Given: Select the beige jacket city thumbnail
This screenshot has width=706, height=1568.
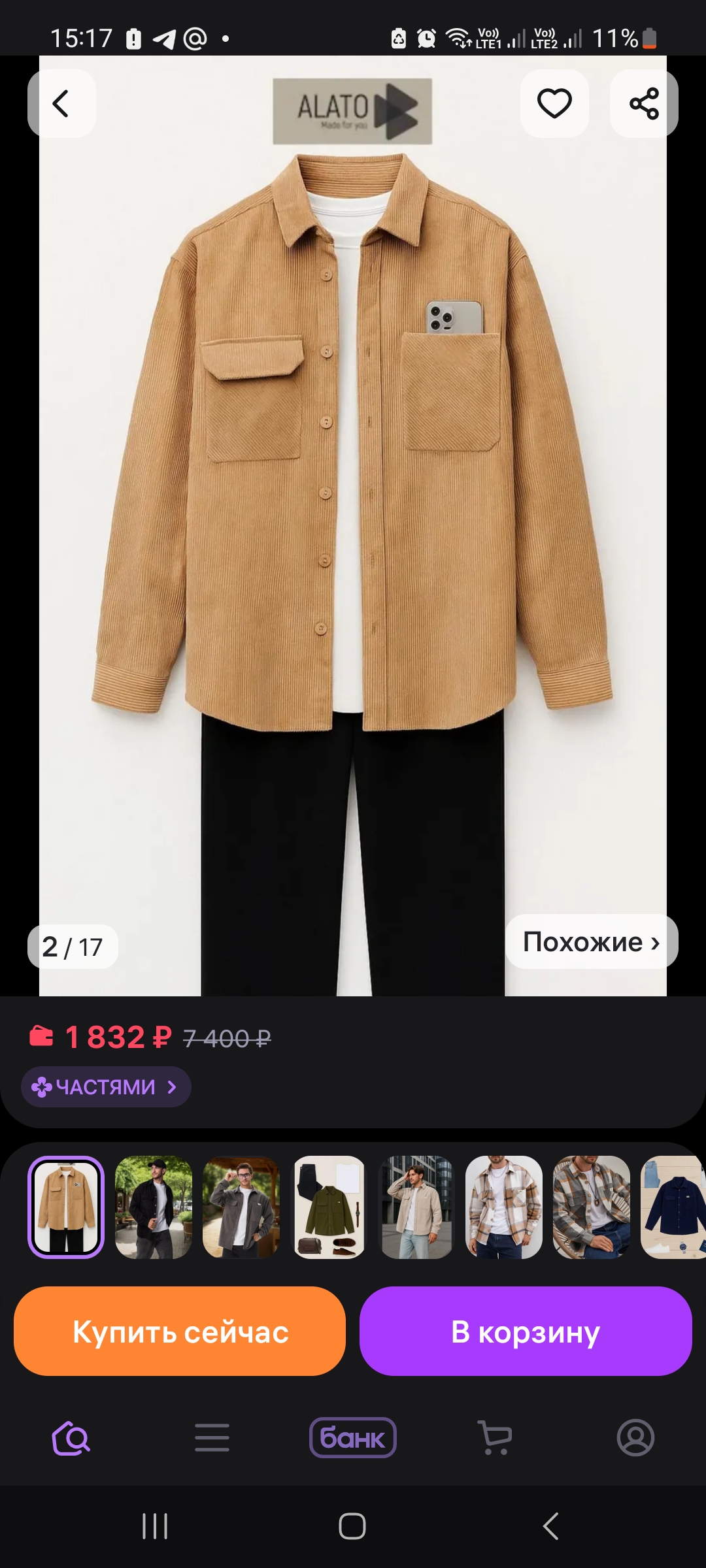Looking at the screenshot, I should (416, 1207).
